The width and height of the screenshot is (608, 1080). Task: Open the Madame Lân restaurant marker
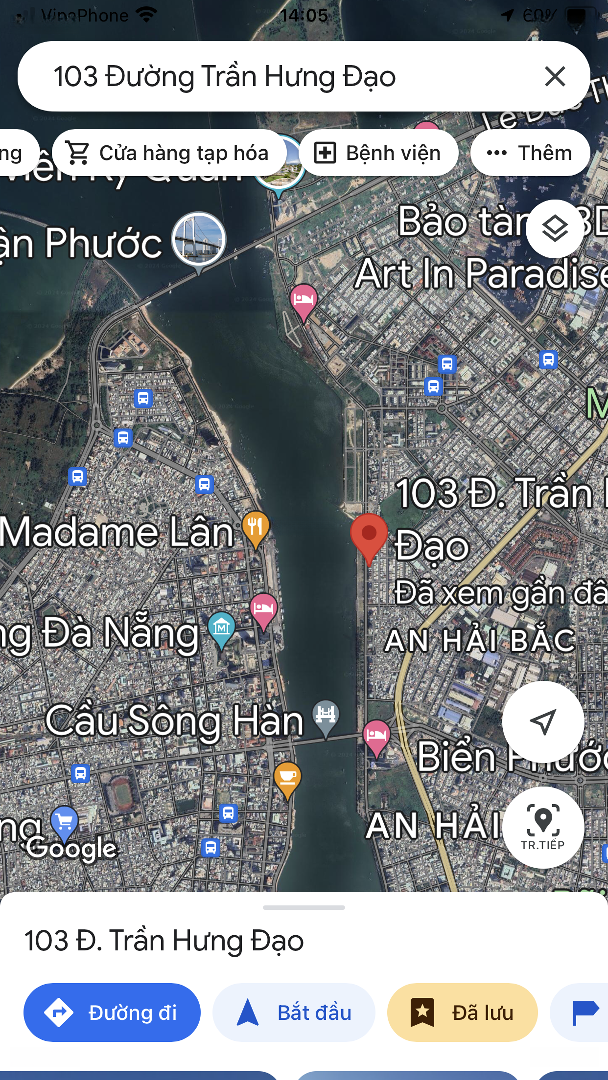pyautogui.click(x=257, y=528)
